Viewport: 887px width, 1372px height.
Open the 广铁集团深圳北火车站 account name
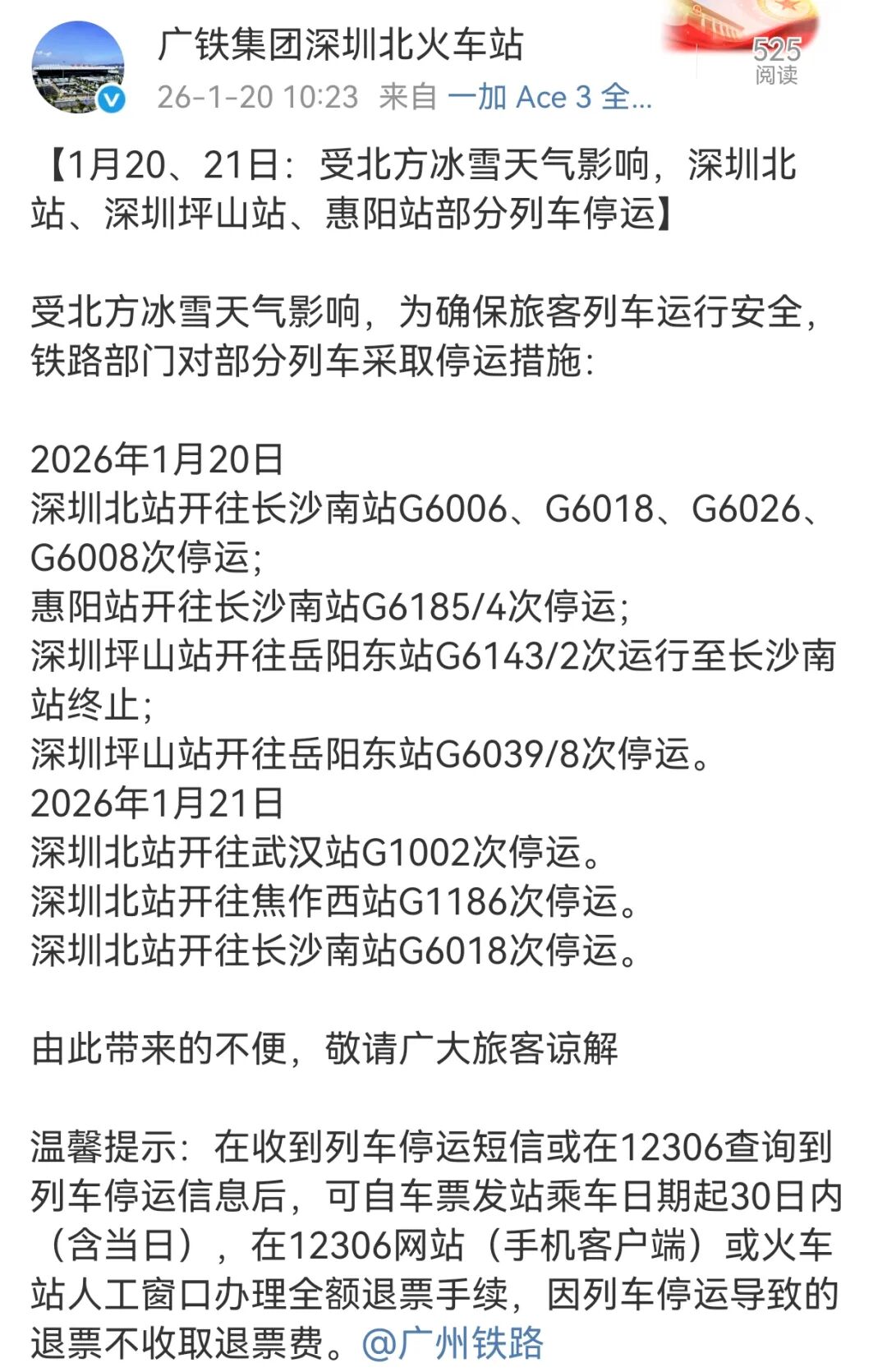tap(340, 44)
